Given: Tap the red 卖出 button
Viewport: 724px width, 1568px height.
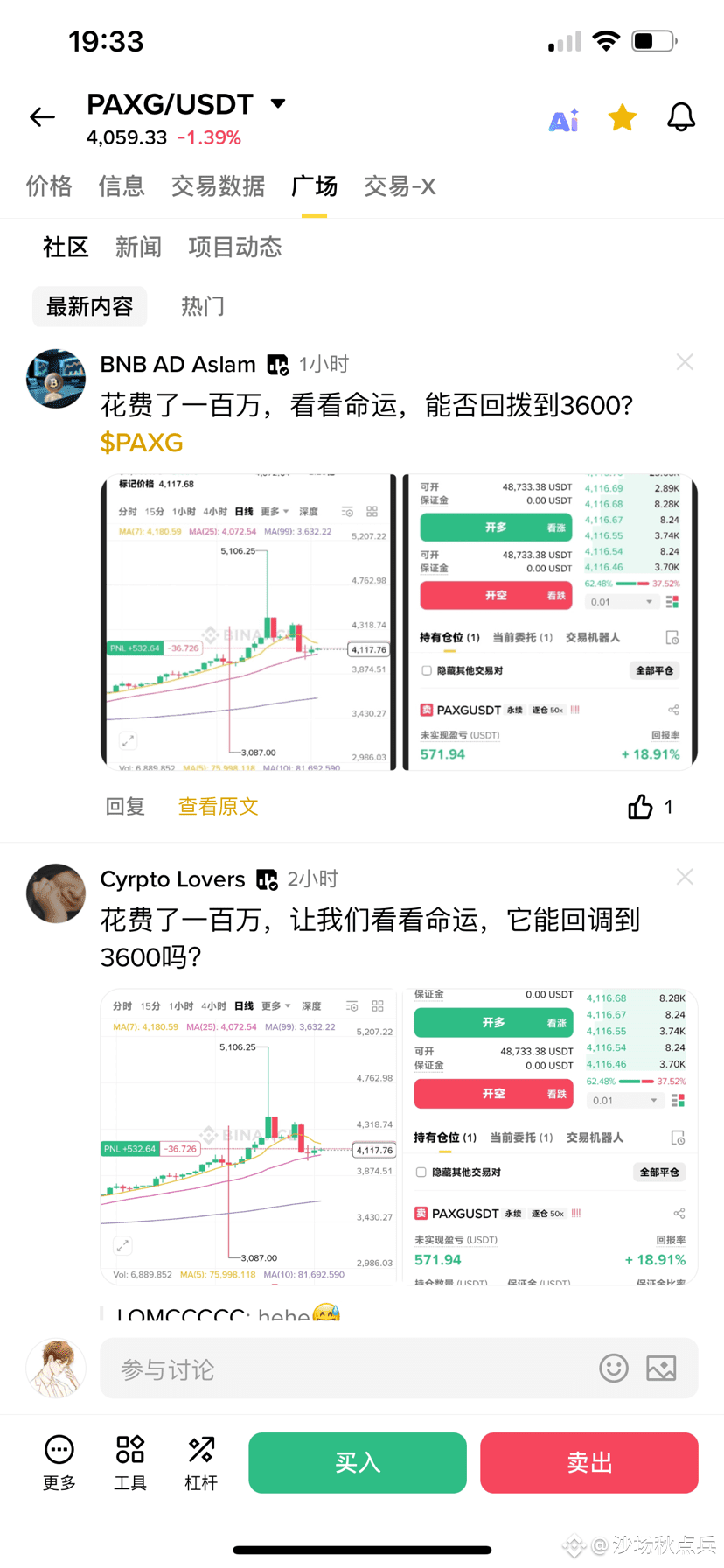Looking at the screenshot, I should [x=589, y=1462].
